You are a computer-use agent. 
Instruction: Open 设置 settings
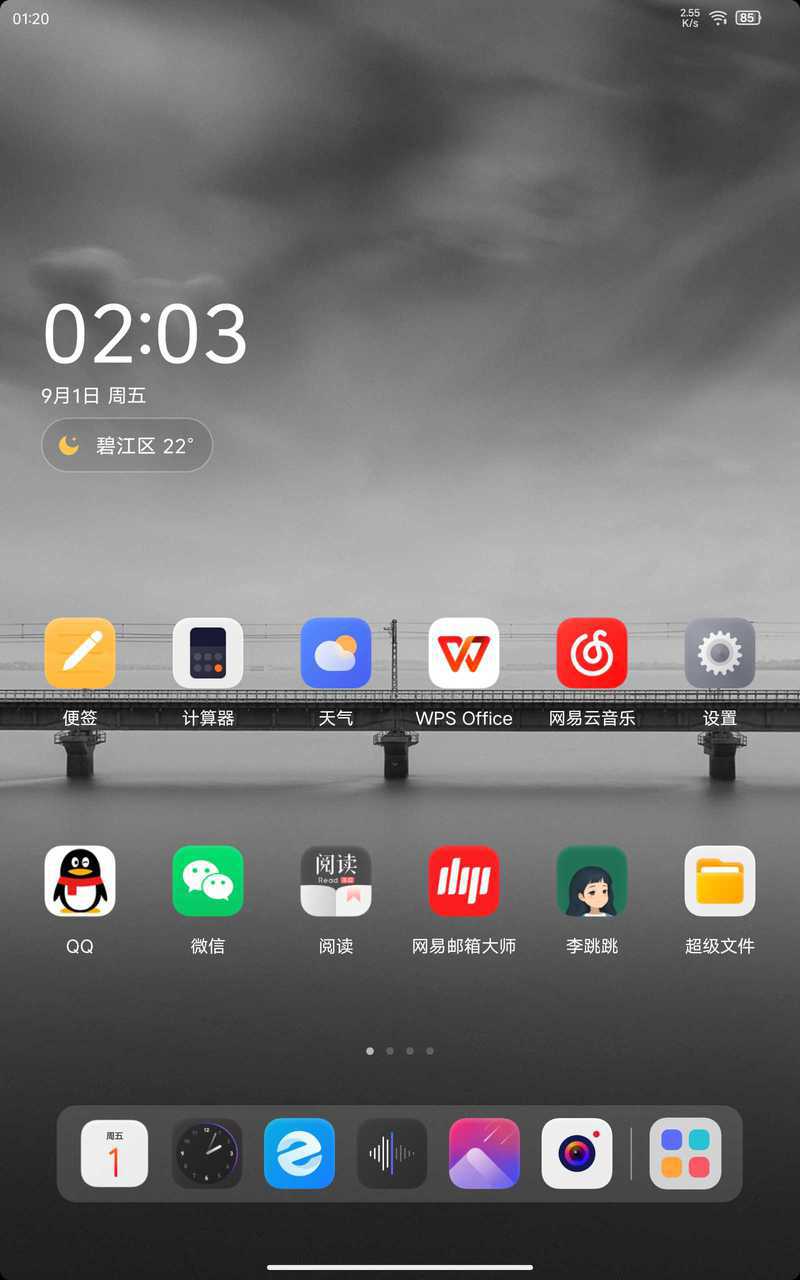tap(720, 653)
